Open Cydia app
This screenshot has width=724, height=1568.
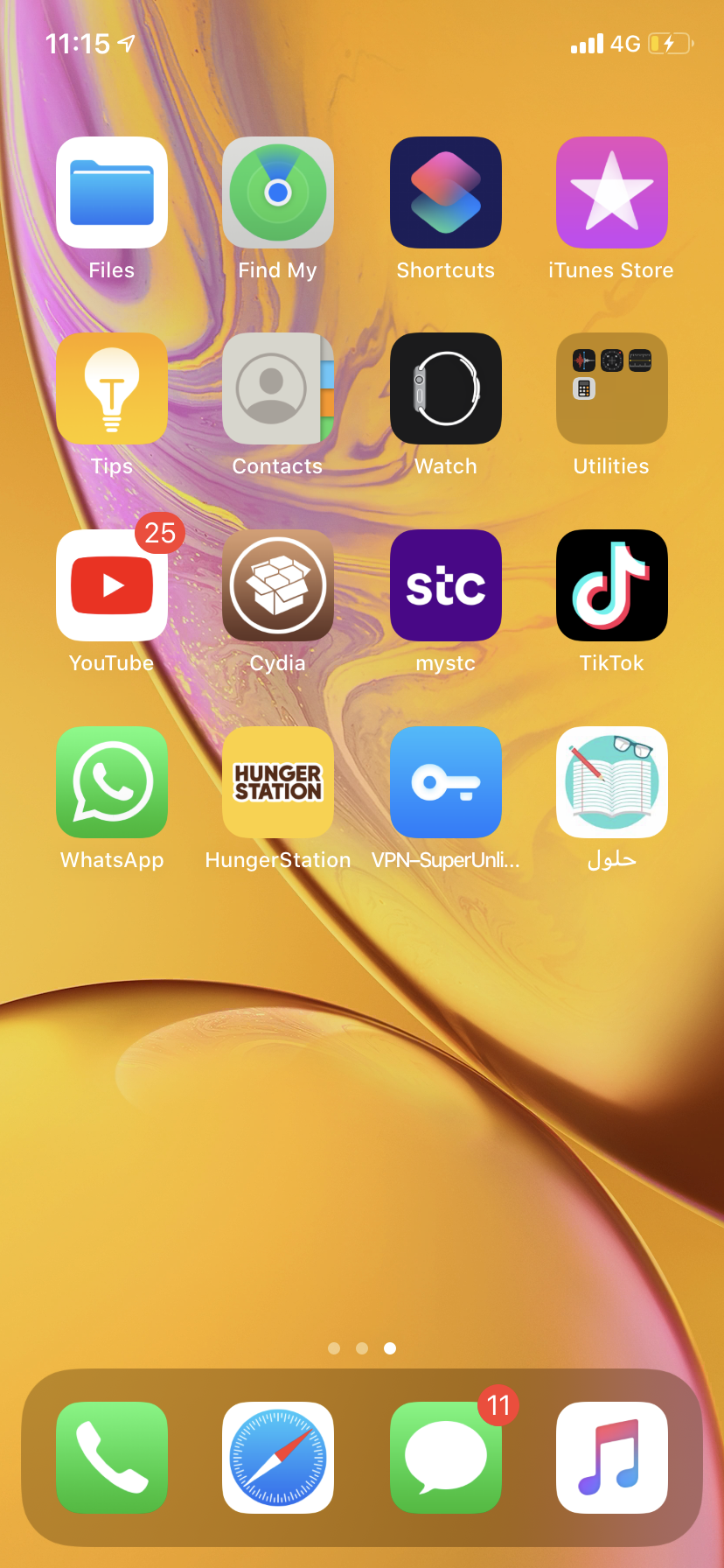278,585
